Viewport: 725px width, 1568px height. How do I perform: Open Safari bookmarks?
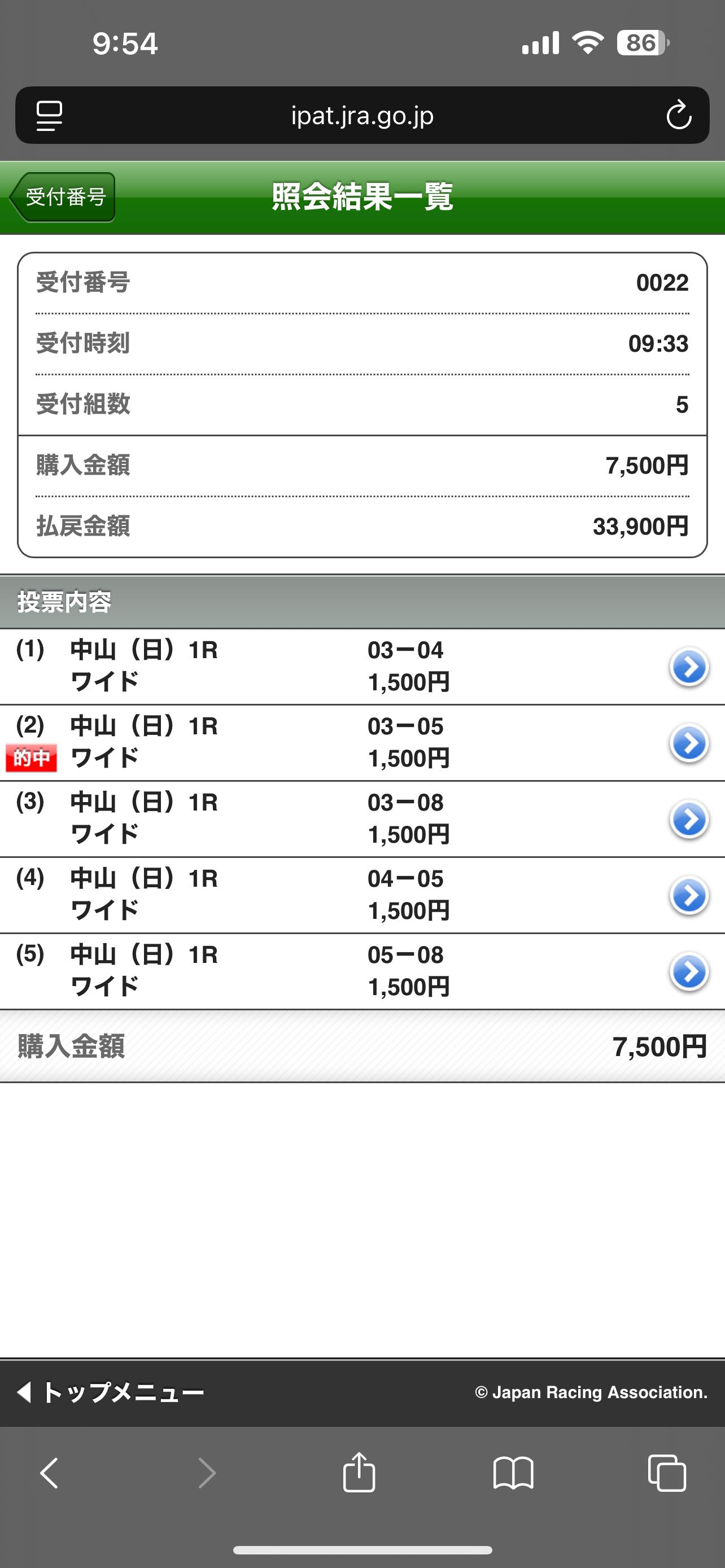(x=513, y=1473)
